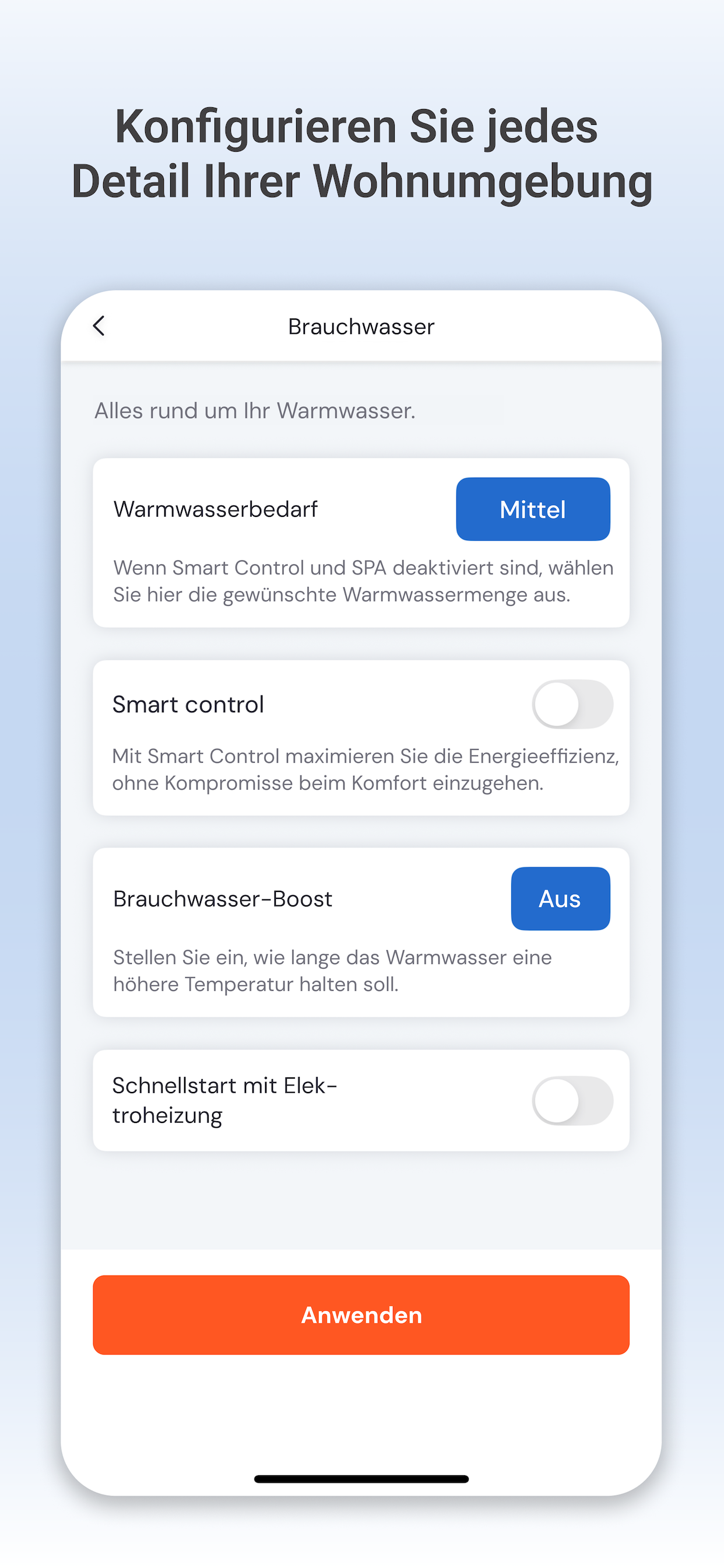The height and width of the screenshot is (1568, 724).
Task: Open the Brauchwasser header area
Action: pos(361,326)
